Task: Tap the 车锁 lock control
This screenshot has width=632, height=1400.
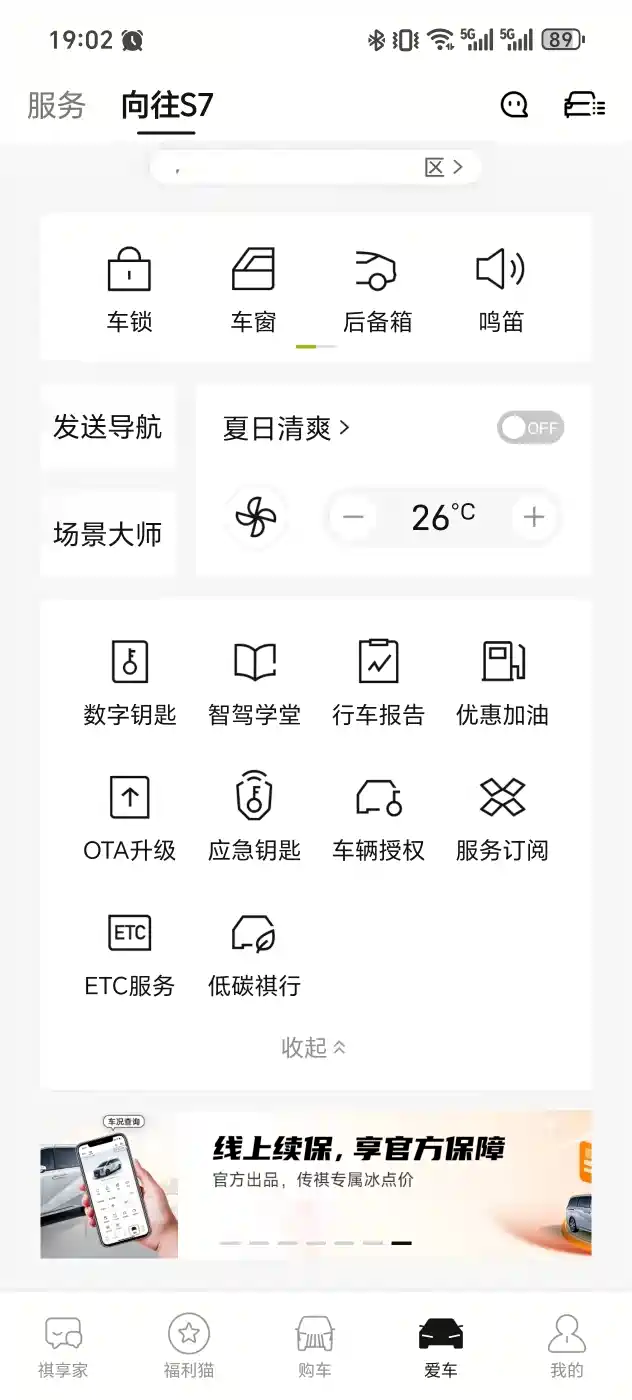Action: coord(129,290)
